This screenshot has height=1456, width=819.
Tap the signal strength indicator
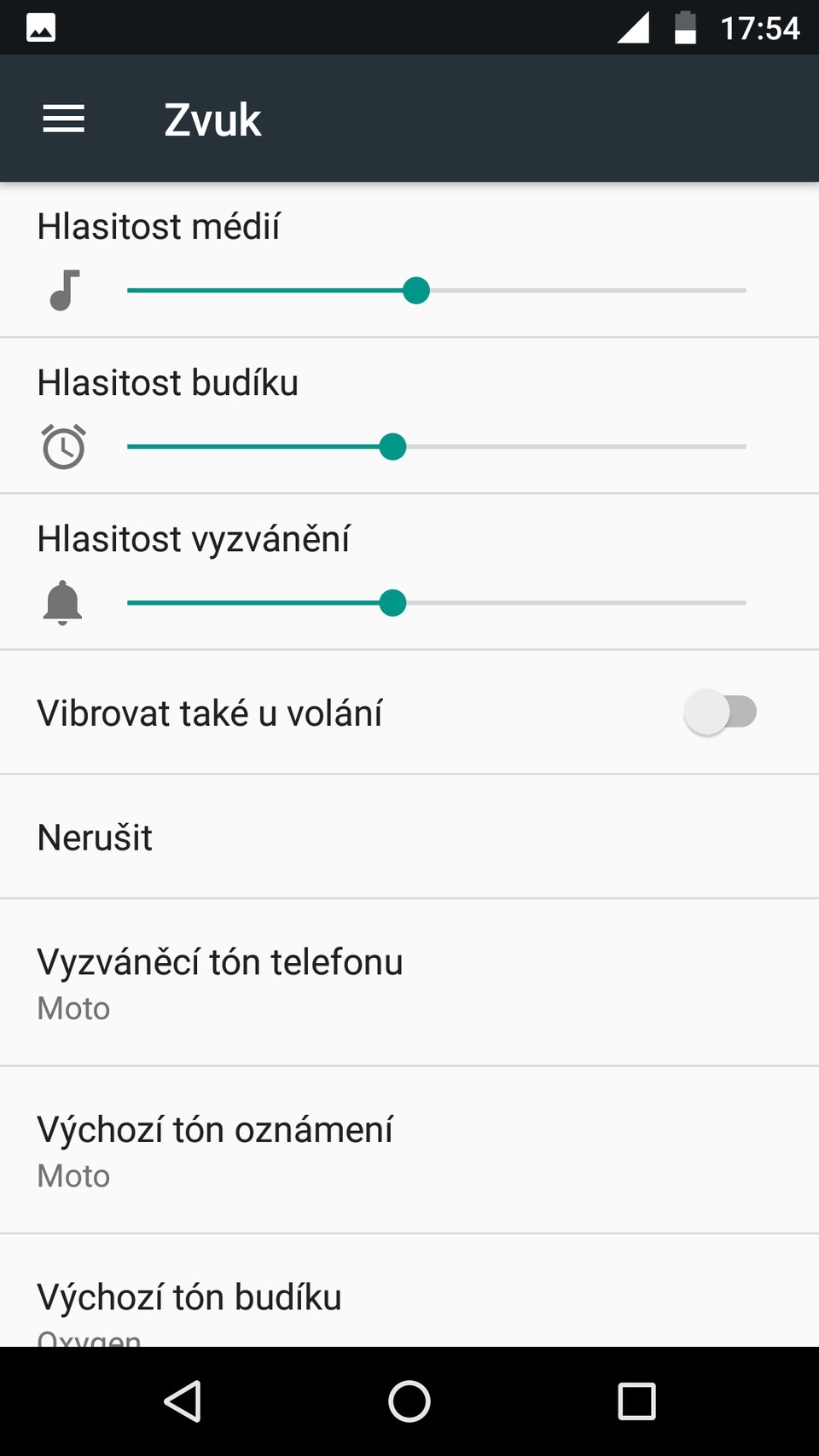tap(635, 26)
